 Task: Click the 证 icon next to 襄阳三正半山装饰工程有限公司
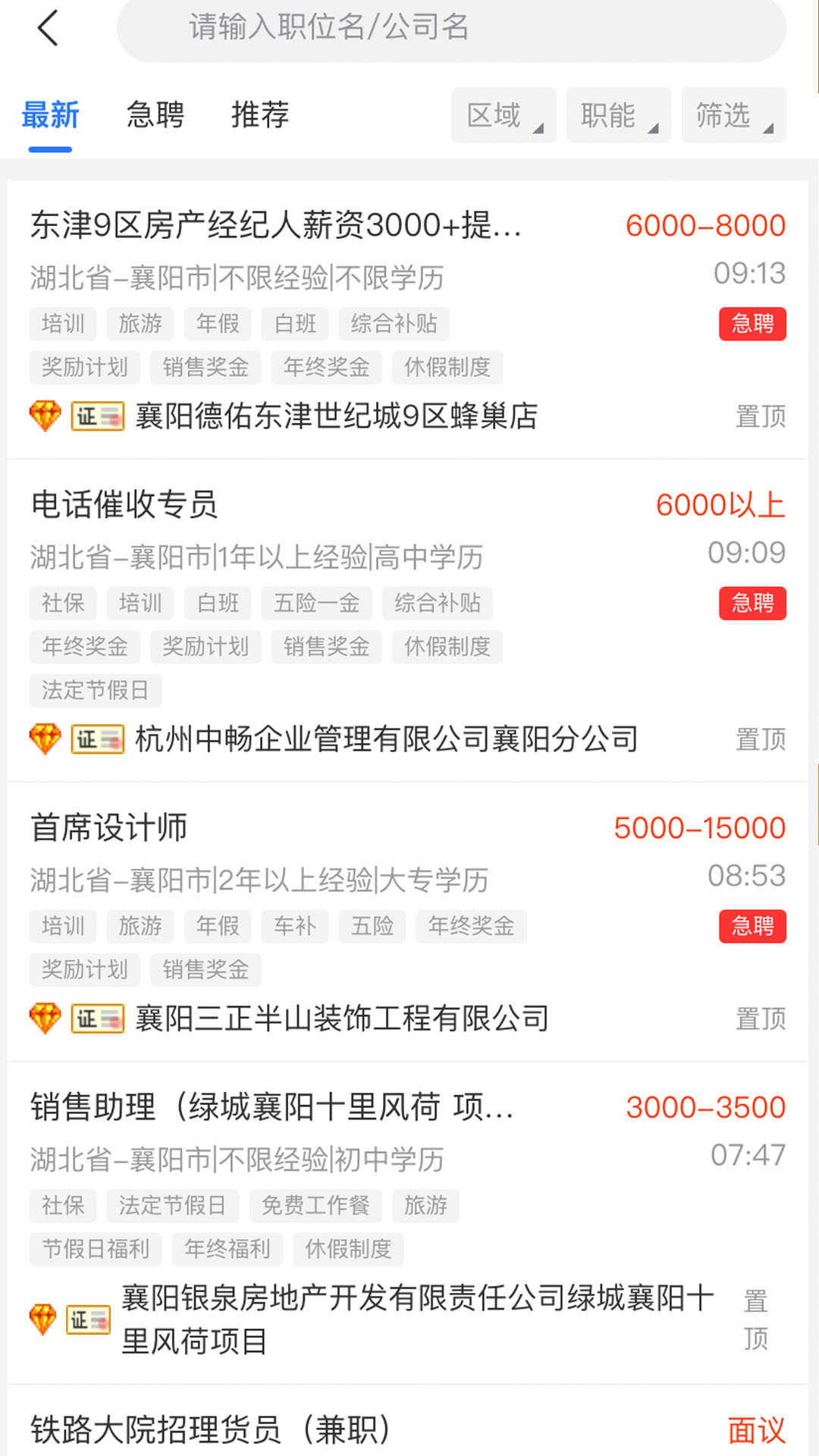coord(97,1019)
